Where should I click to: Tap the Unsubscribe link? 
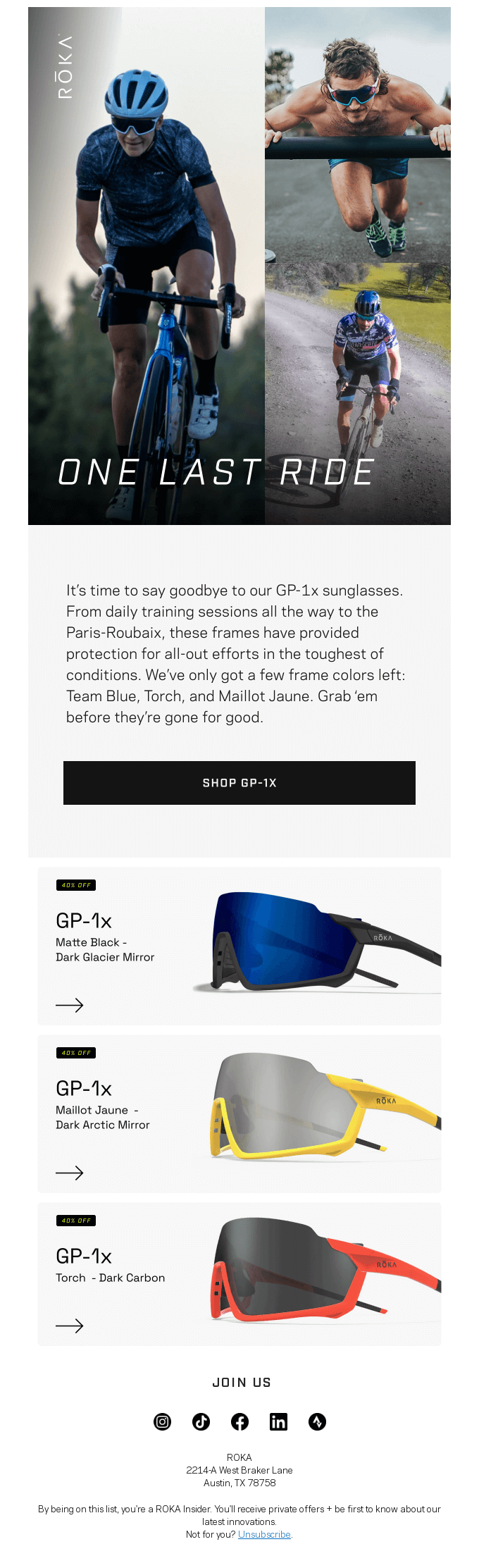(x=264, y=1534)
